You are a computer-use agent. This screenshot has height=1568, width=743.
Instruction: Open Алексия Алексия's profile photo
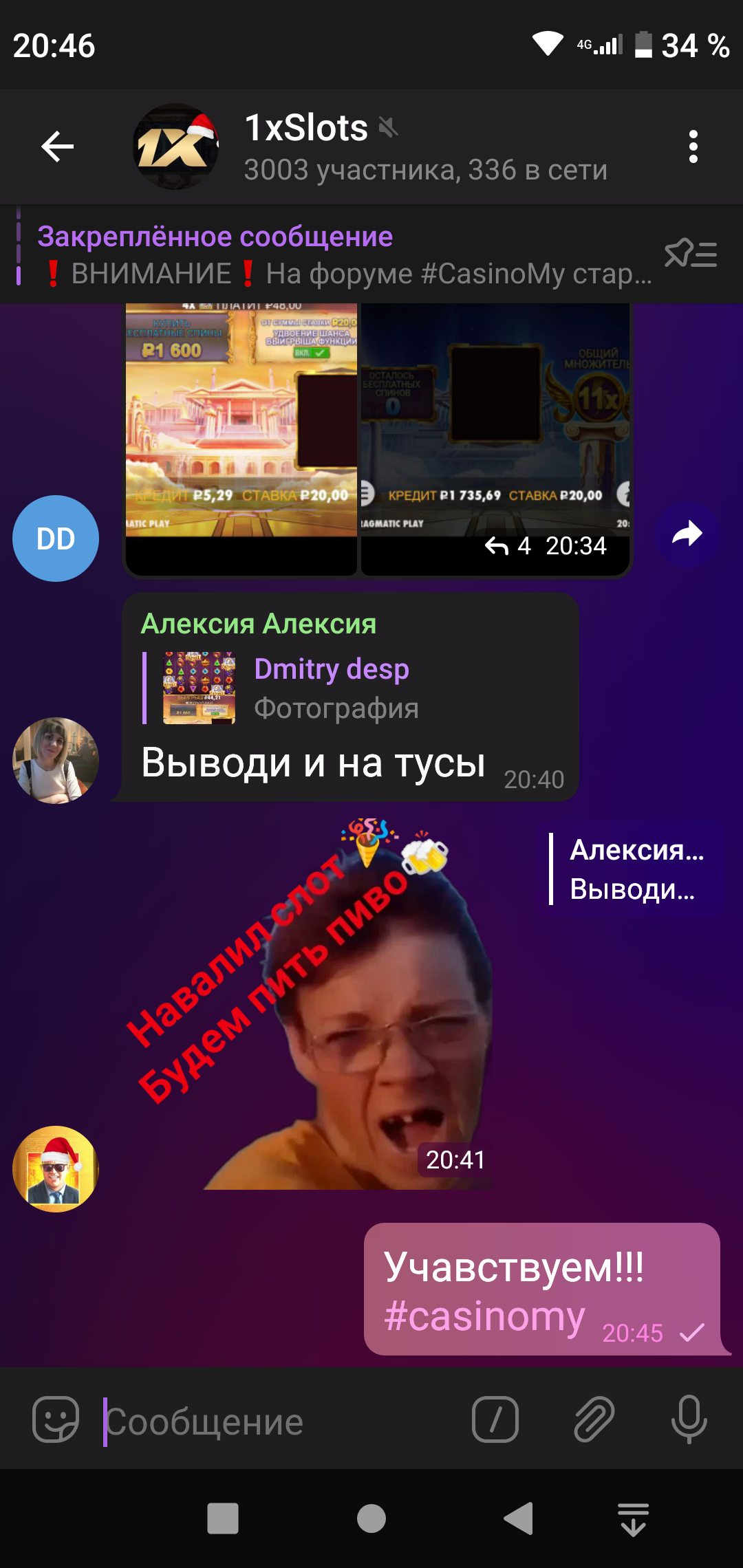56,761
